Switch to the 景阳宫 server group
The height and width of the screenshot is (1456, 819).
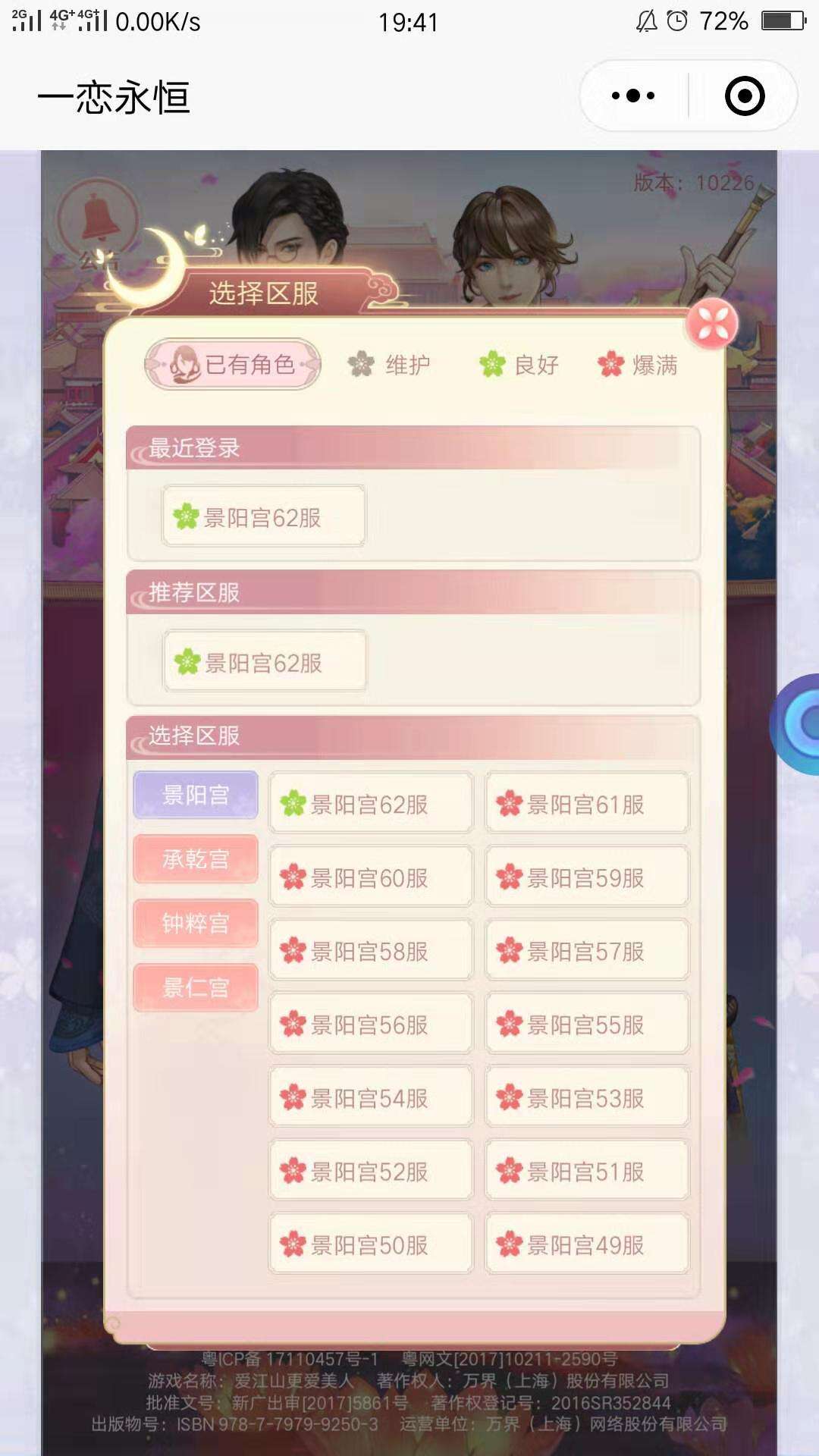point(196,795)
